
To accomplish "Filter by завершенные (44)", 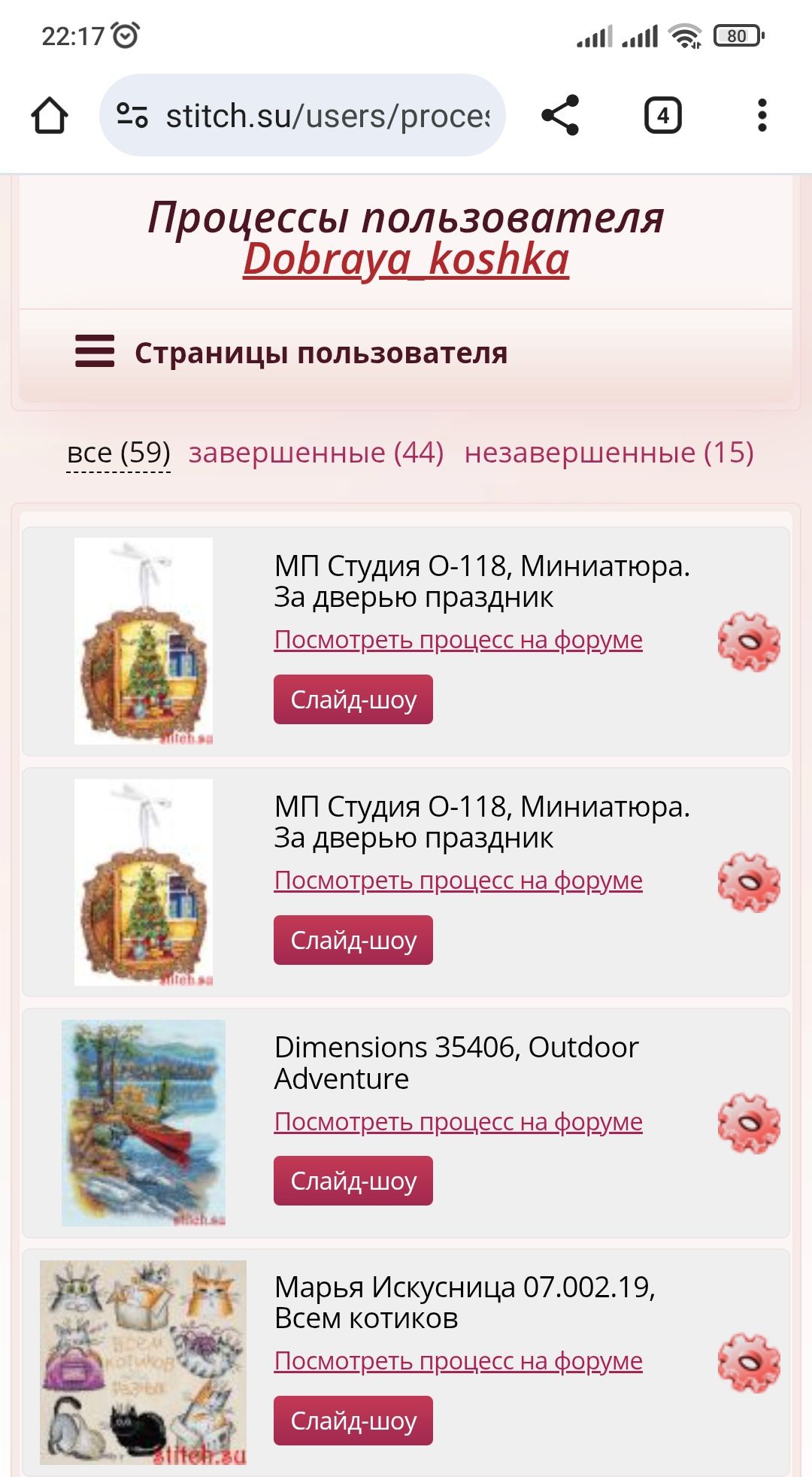I will 316,453.
